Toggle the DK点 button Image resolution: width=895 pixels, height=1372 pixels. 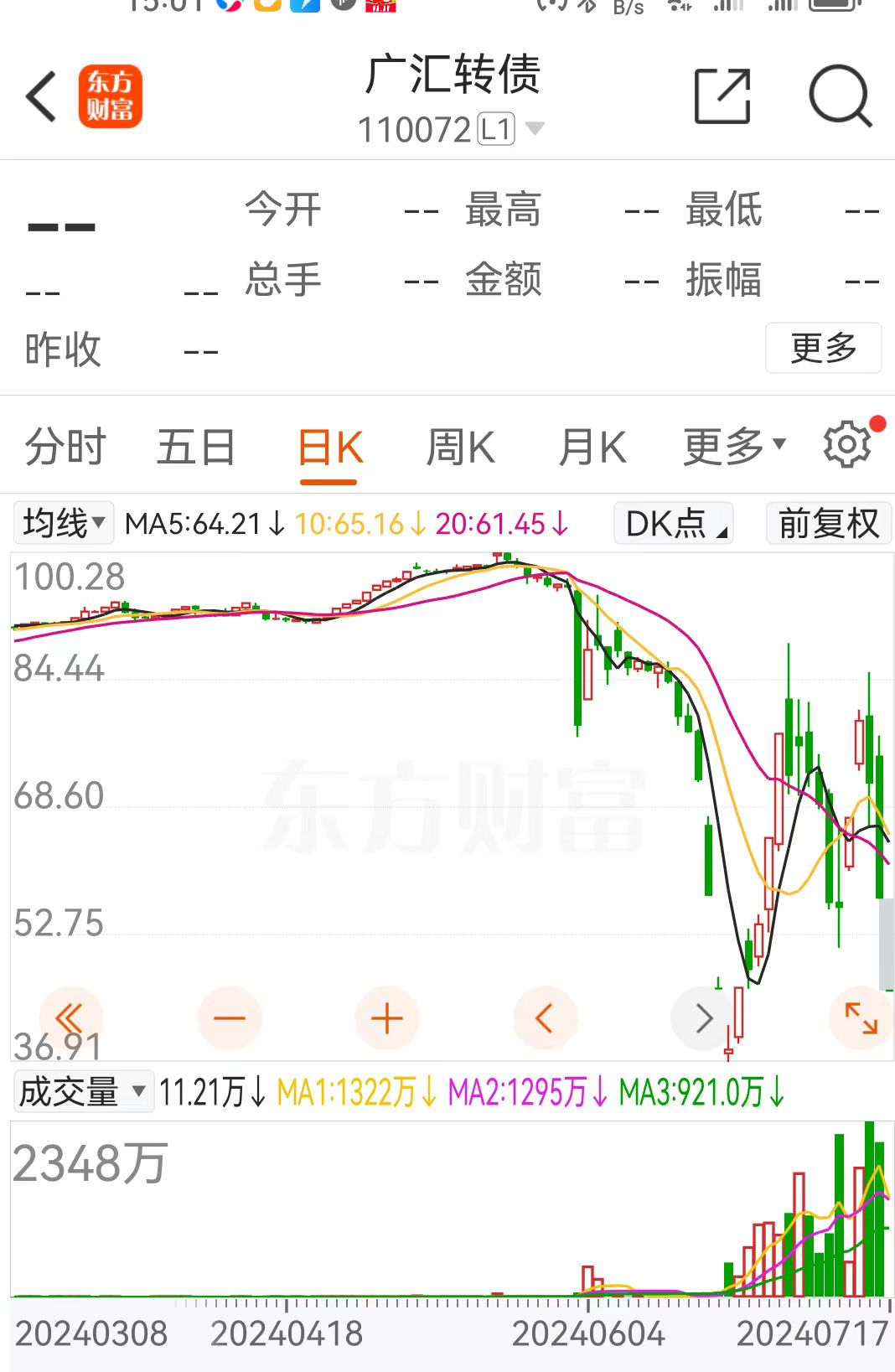[674, 524]
